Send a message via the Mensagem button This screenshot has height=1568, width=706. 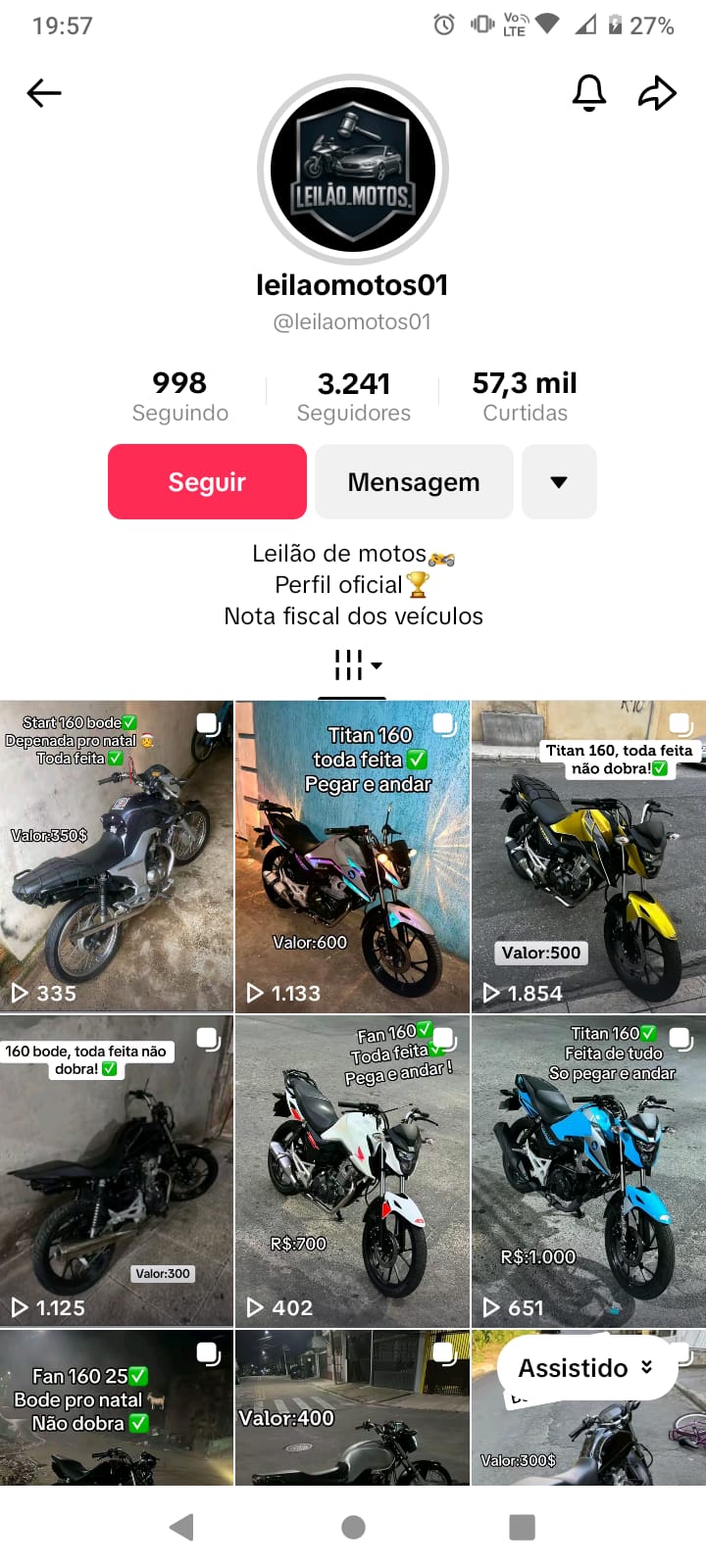pyautogui.click(x=414, y=481)
